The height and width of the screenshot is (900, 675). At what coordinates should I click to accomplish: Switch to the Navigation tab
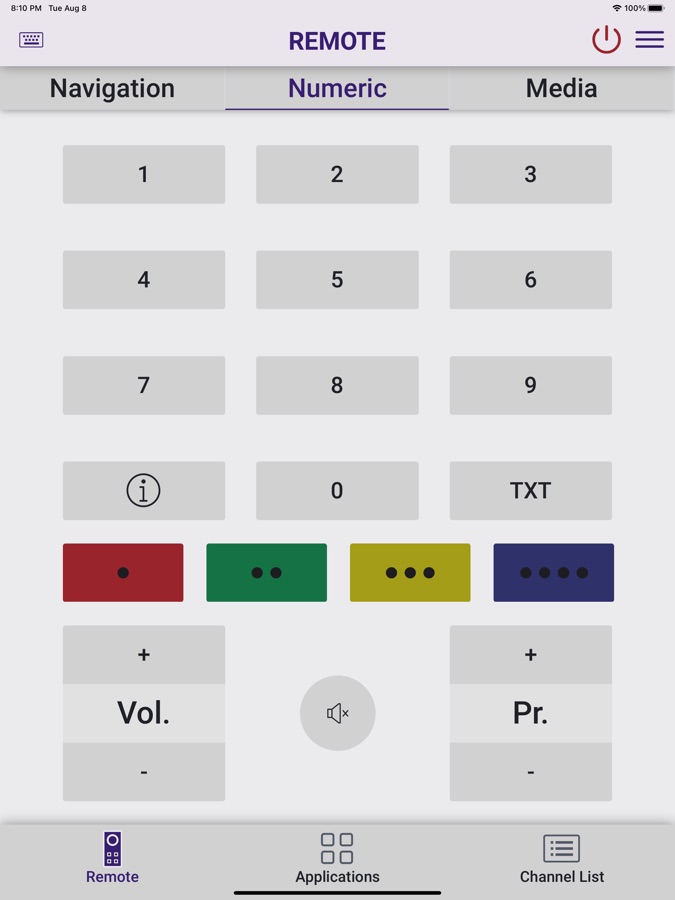(112, 88)
